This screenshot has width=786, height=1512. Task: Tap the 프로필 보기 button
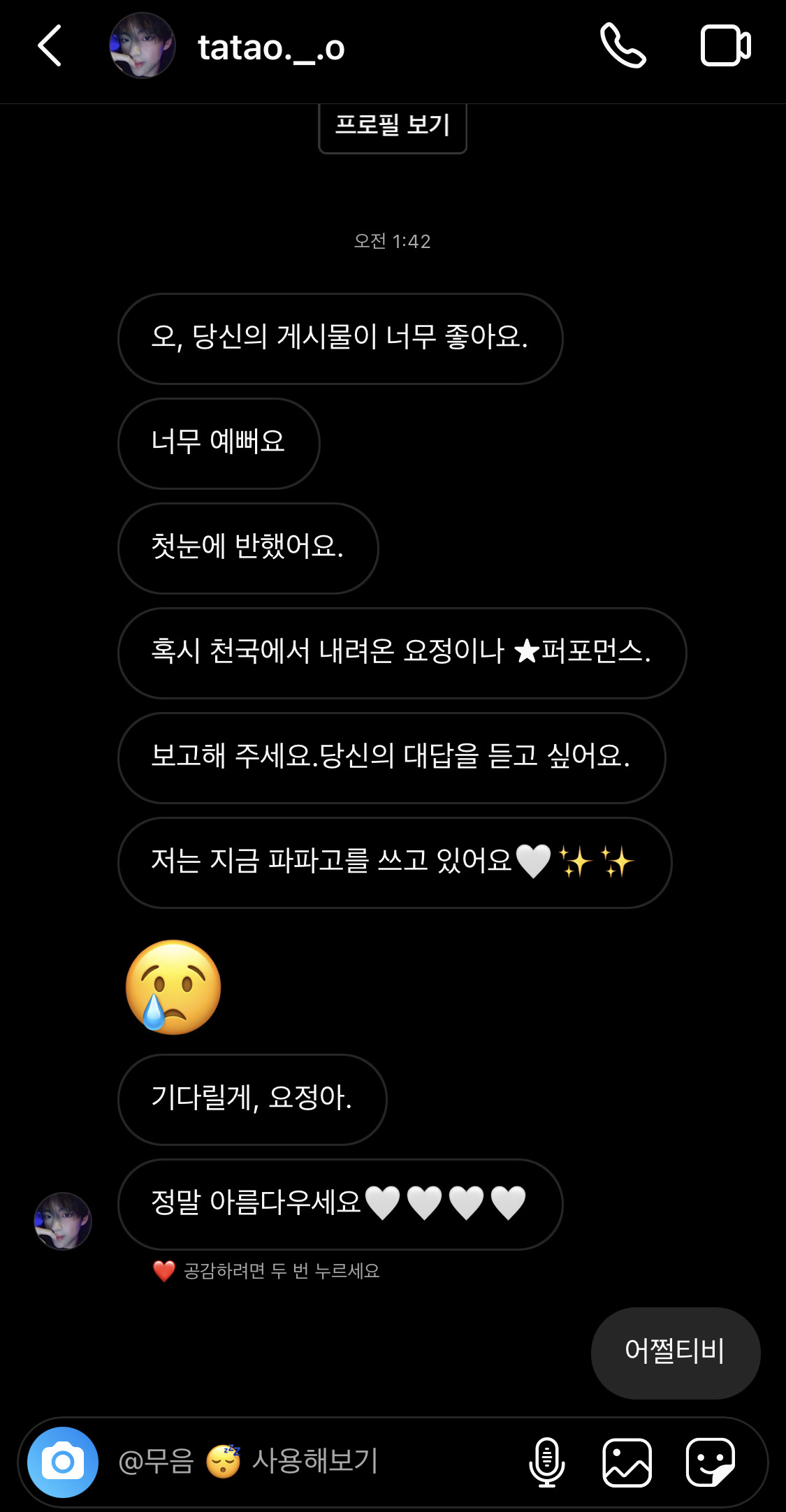392,126
